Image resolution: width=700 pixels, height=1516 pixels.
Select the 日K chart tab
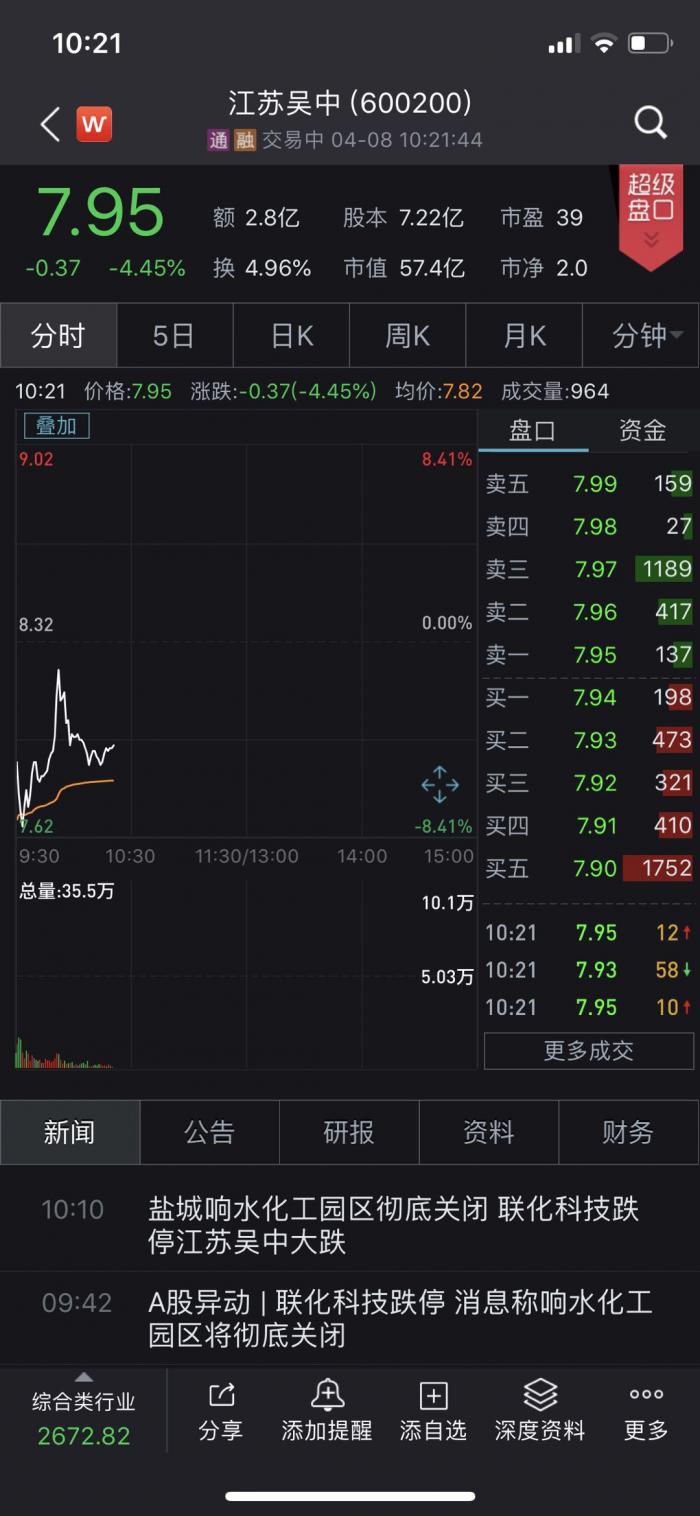click(291, 336)
